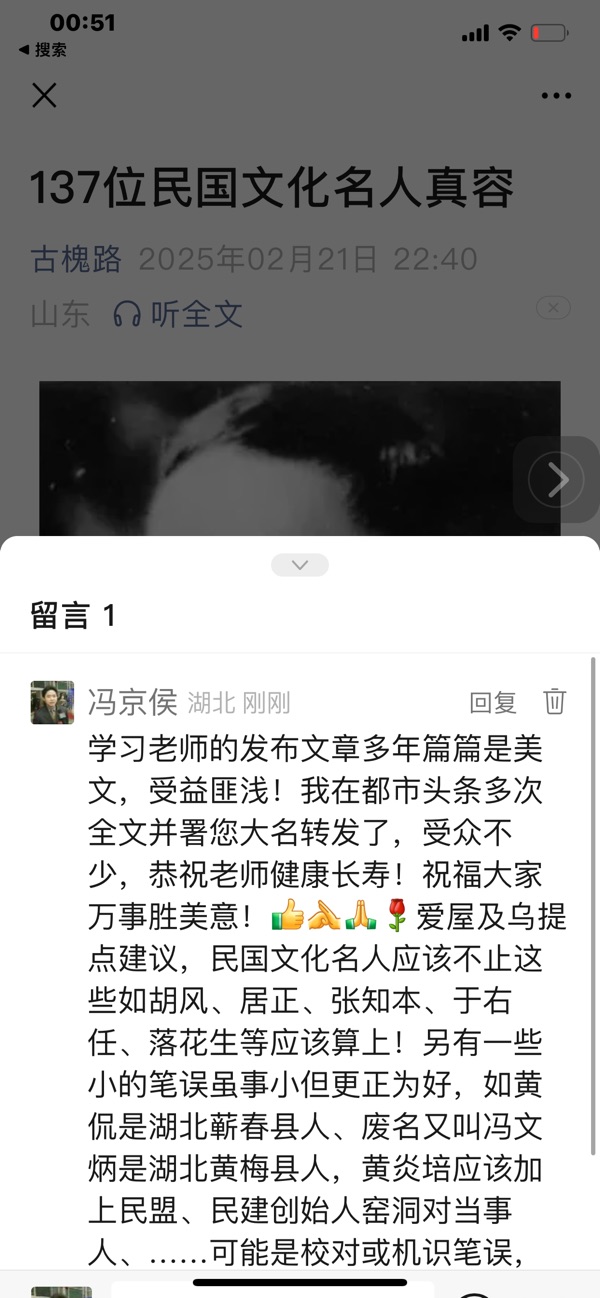Tap the floating right arrow button

pos(557,480)
